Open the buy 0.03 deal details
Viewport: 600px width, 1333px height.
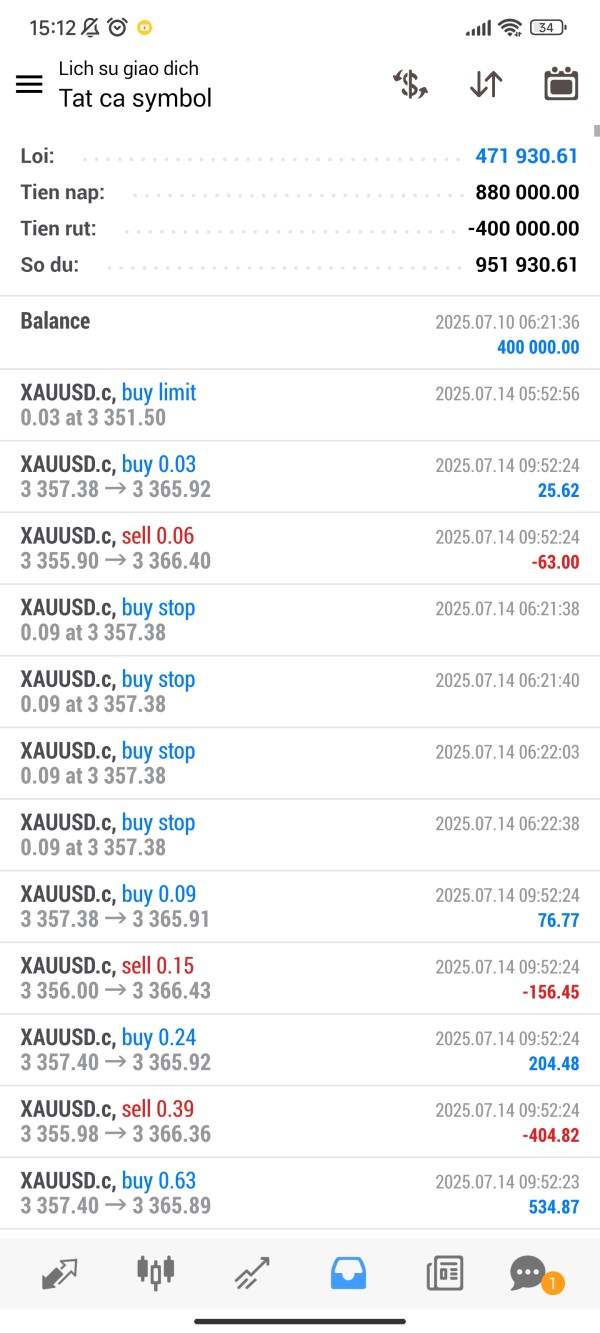pos(300,477)
